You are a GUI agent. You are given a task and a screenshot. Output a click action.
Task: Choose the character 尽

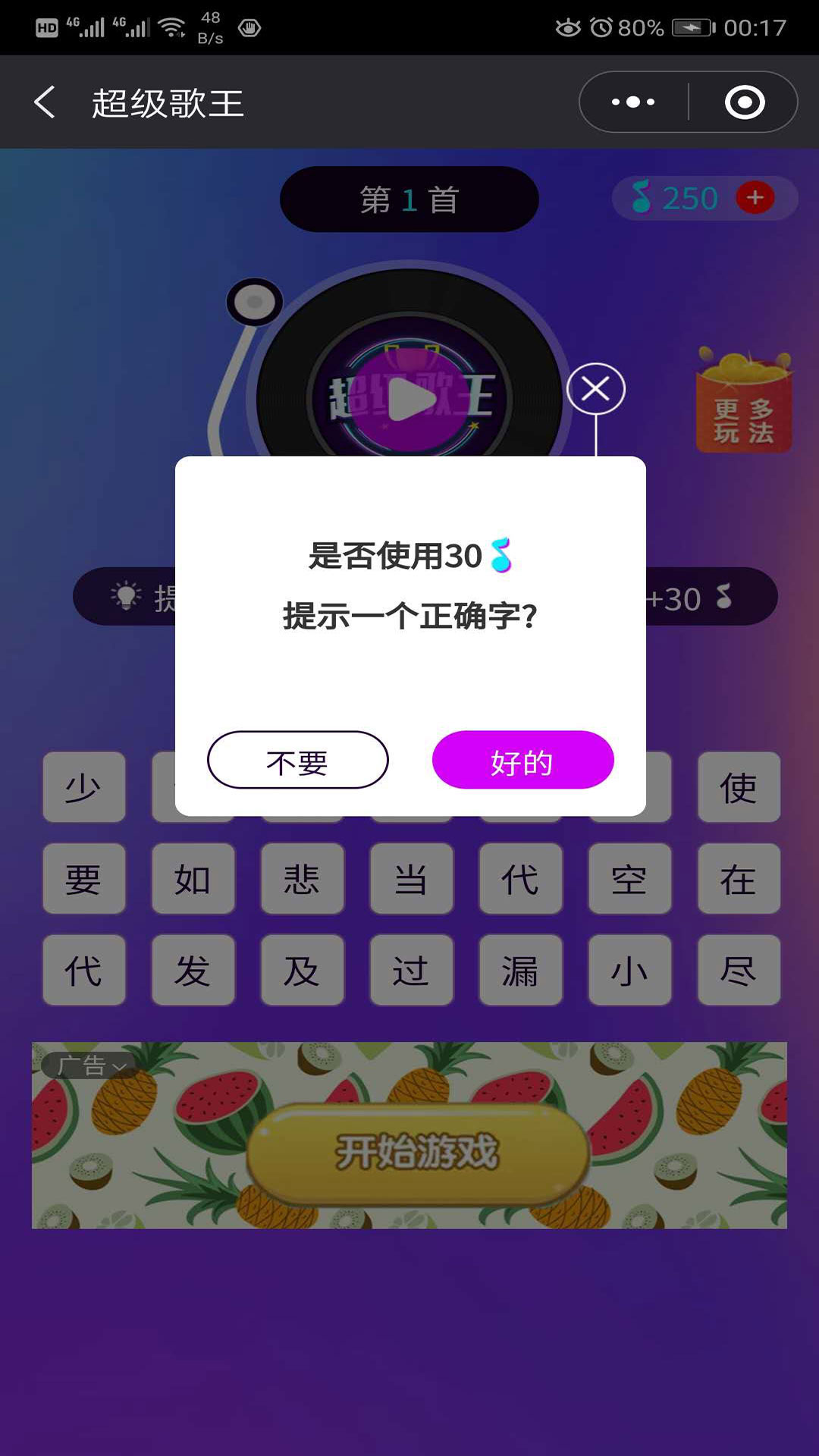(x=739, y=971)
